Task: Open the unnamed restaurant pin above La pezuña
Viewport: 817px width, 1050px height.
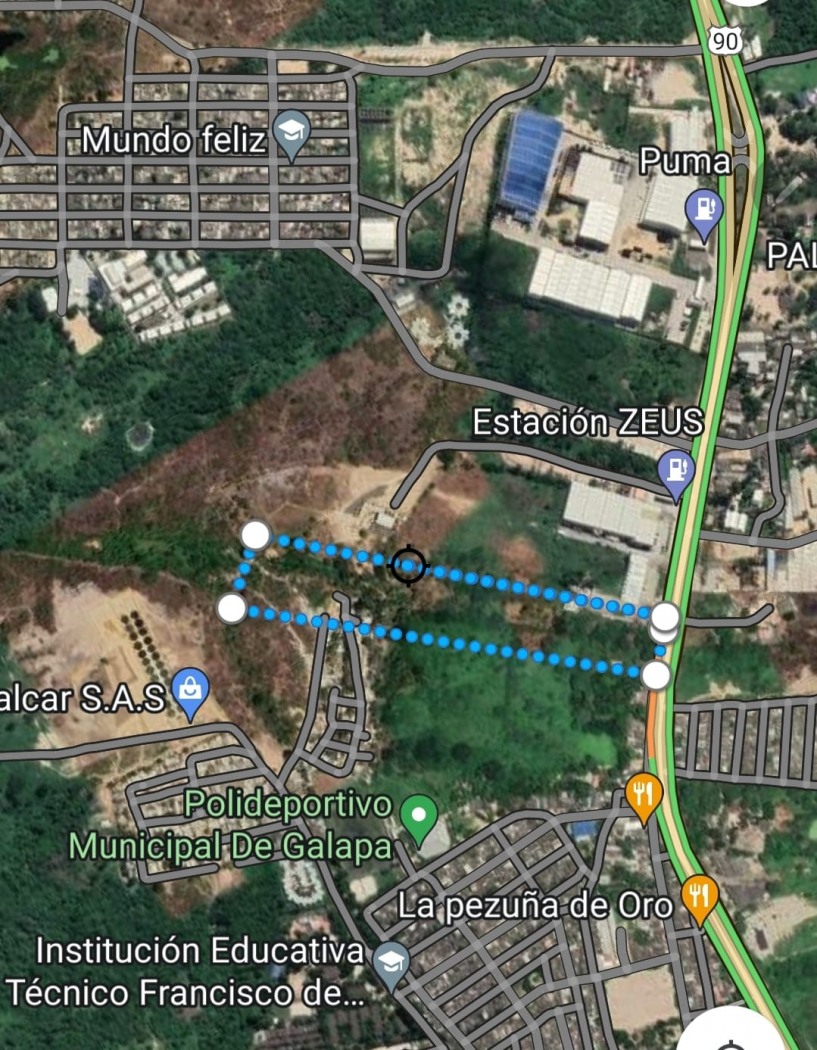Action: pyautogui.click(x=643, y=795)
